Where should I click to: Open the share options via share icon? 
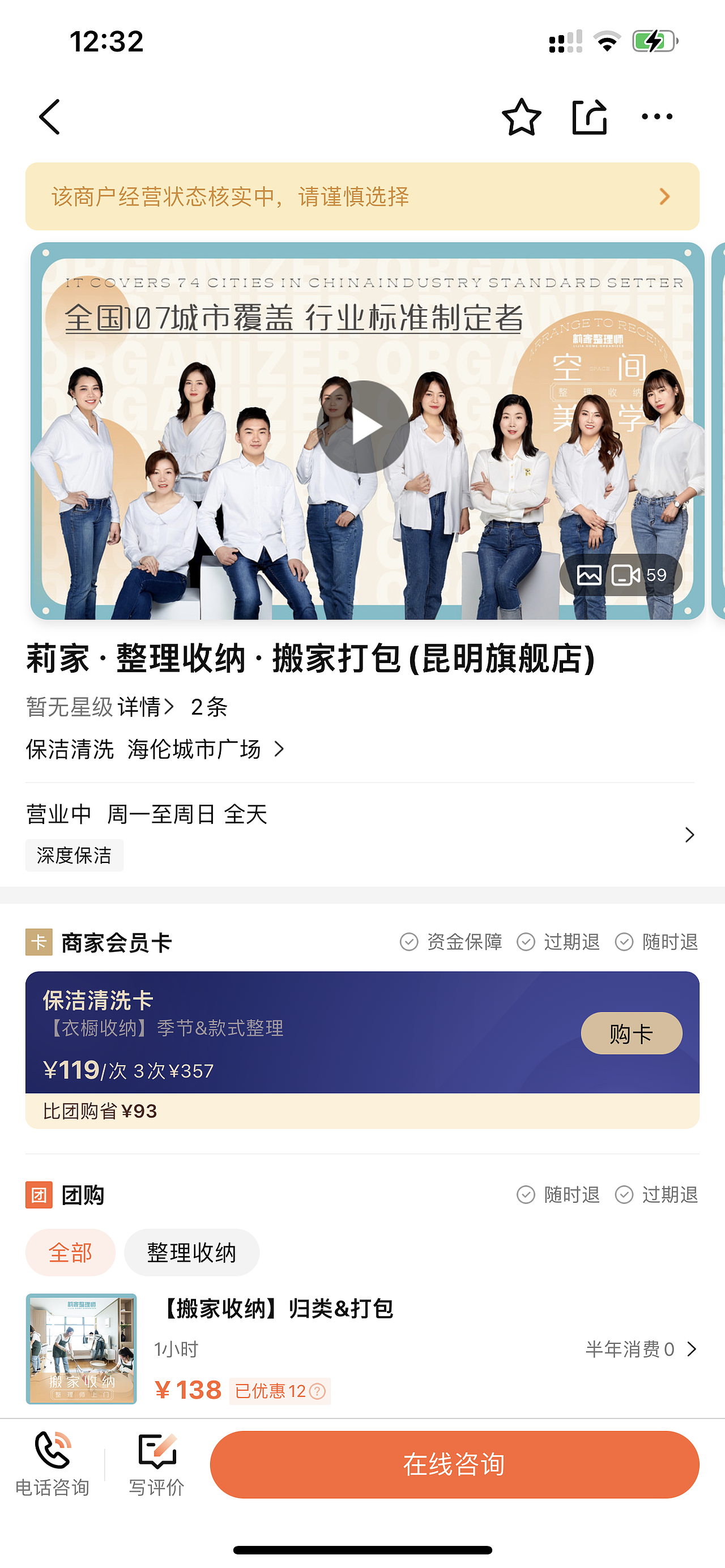click(x=588, y=117)
